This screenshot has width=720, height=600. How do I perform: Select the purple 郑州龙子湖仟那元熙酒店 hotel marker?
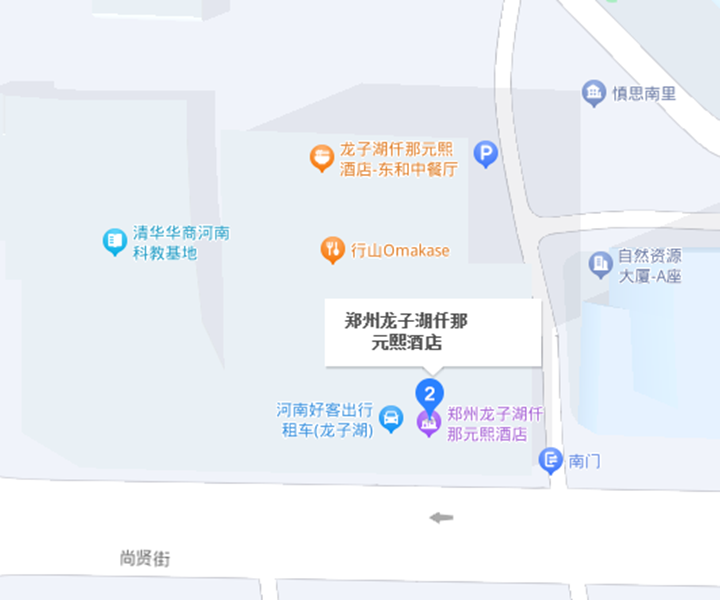click(429, 423)
